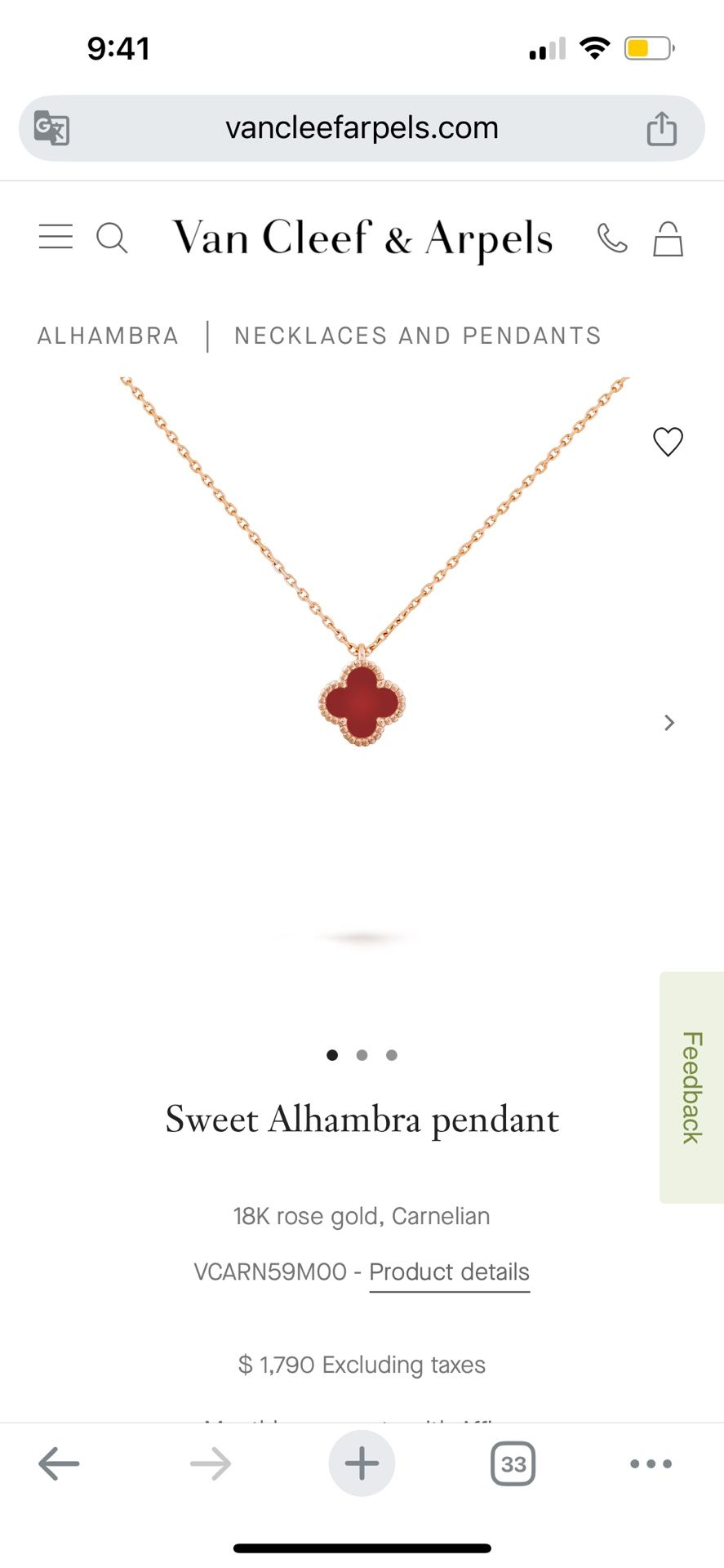The height and width of the screenshot is (1568, 724).
Task: Tap the share icon next to the URL
Action: coord(662,127)
